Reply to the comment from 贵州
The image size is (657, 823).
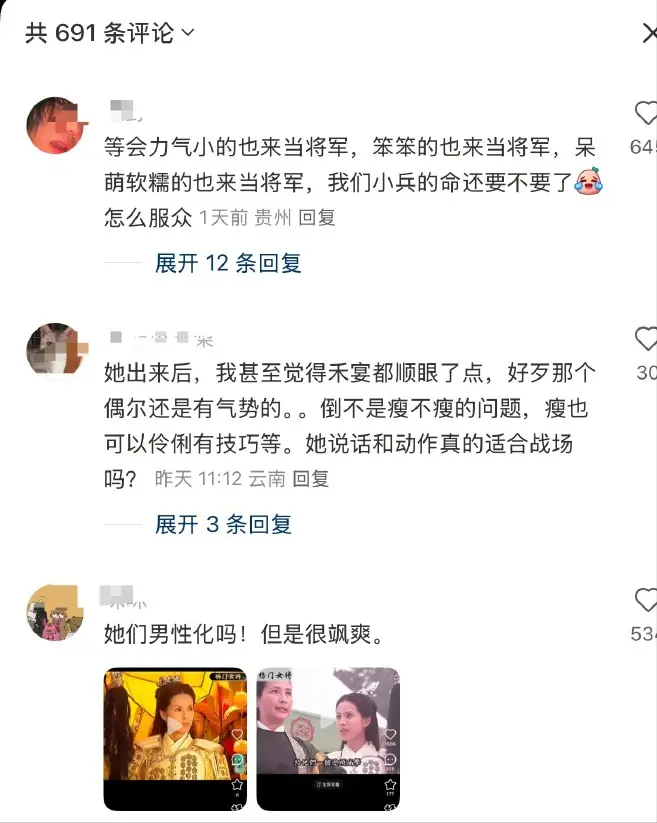click(318, 217)
